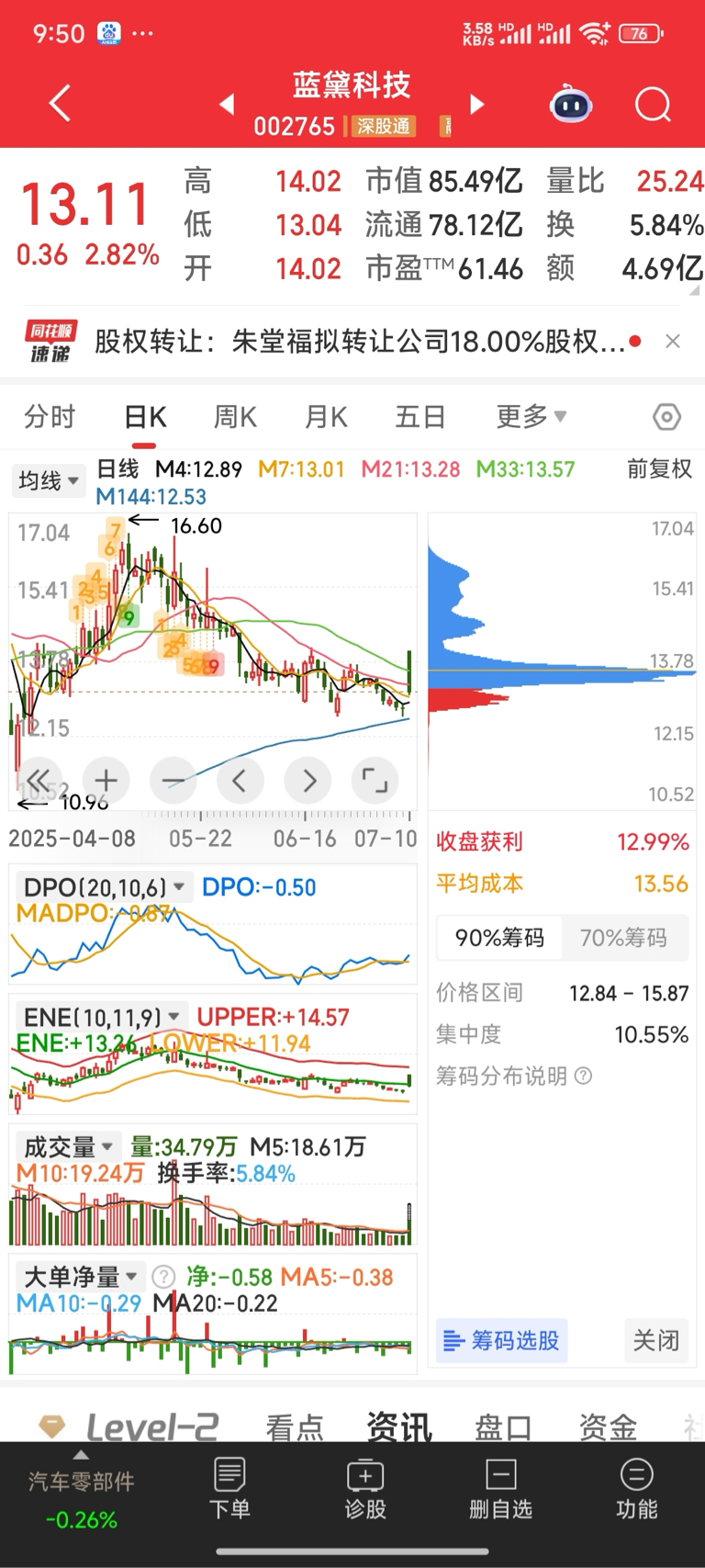
Task: Expand the chart to fullscreen
Action: tap(375, 781)
